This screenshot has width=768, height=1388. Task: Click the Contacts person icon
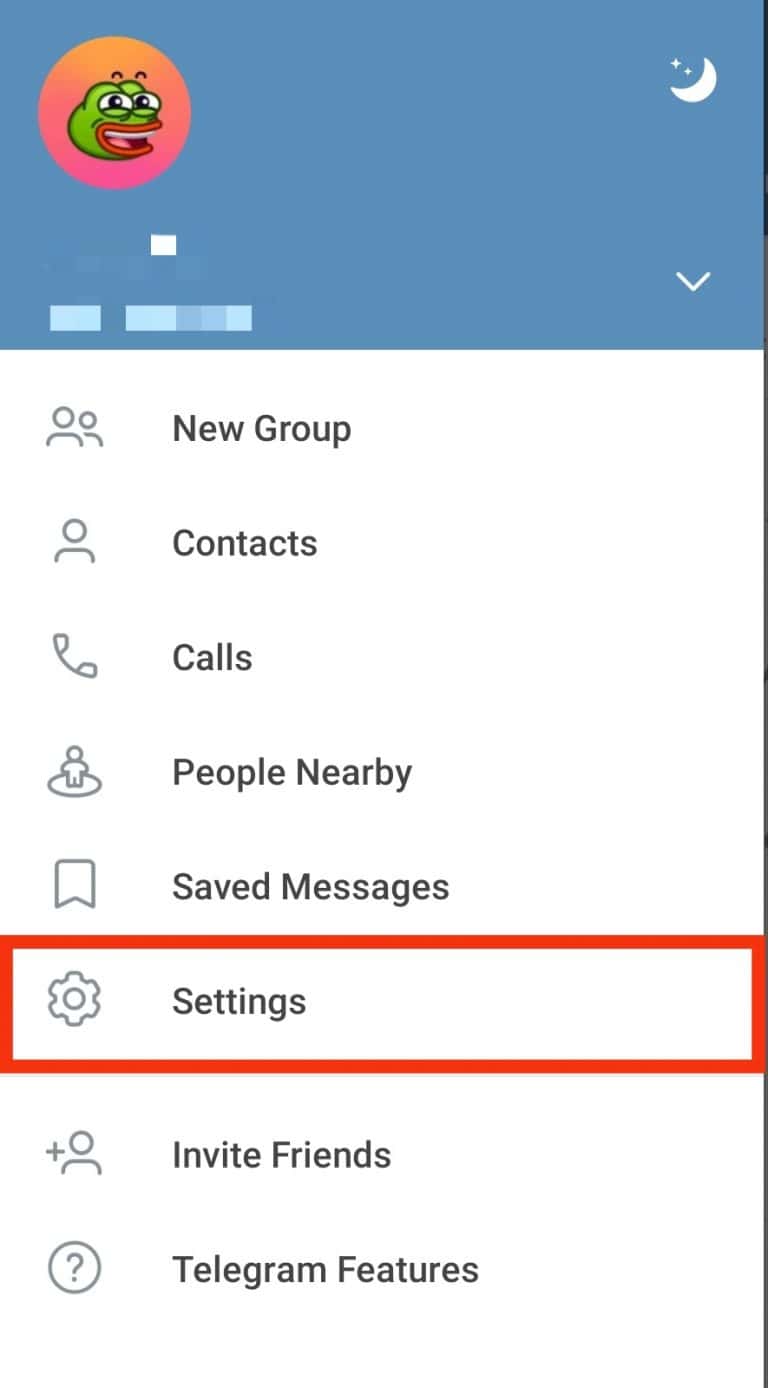pos(73,542)
